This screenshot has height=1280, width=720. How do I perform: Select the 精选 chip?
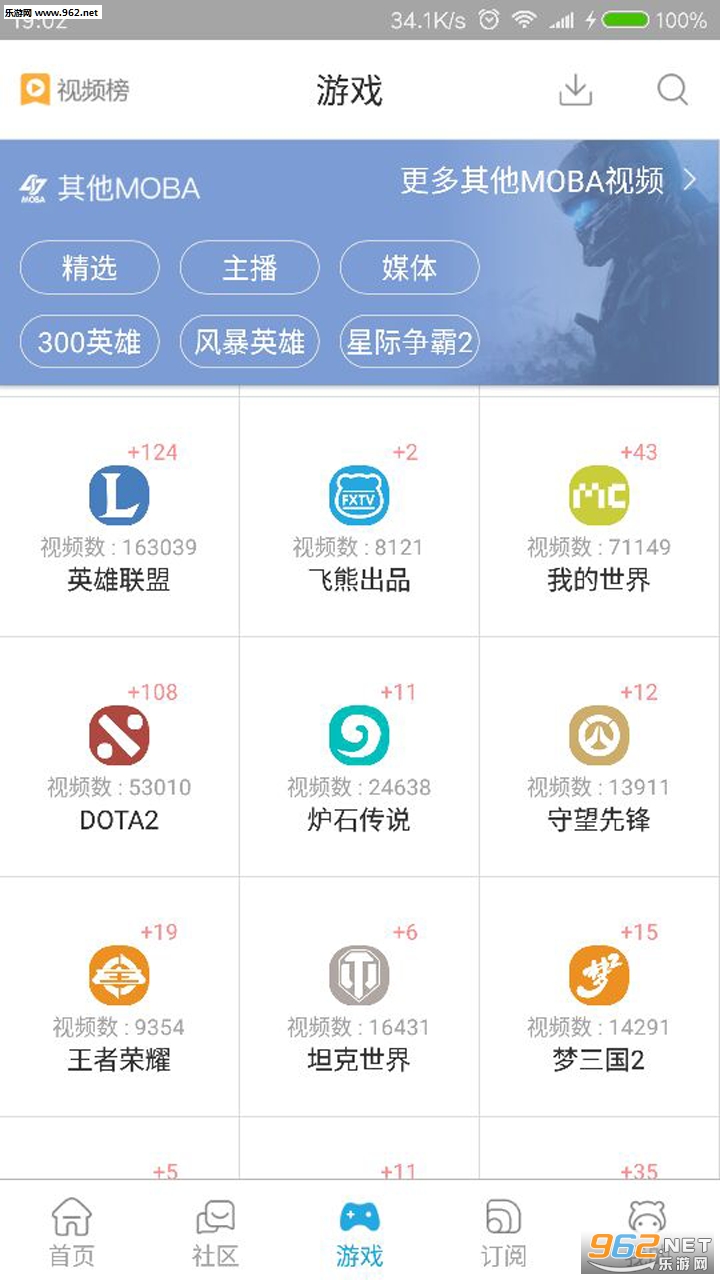[x=90, y=268]
